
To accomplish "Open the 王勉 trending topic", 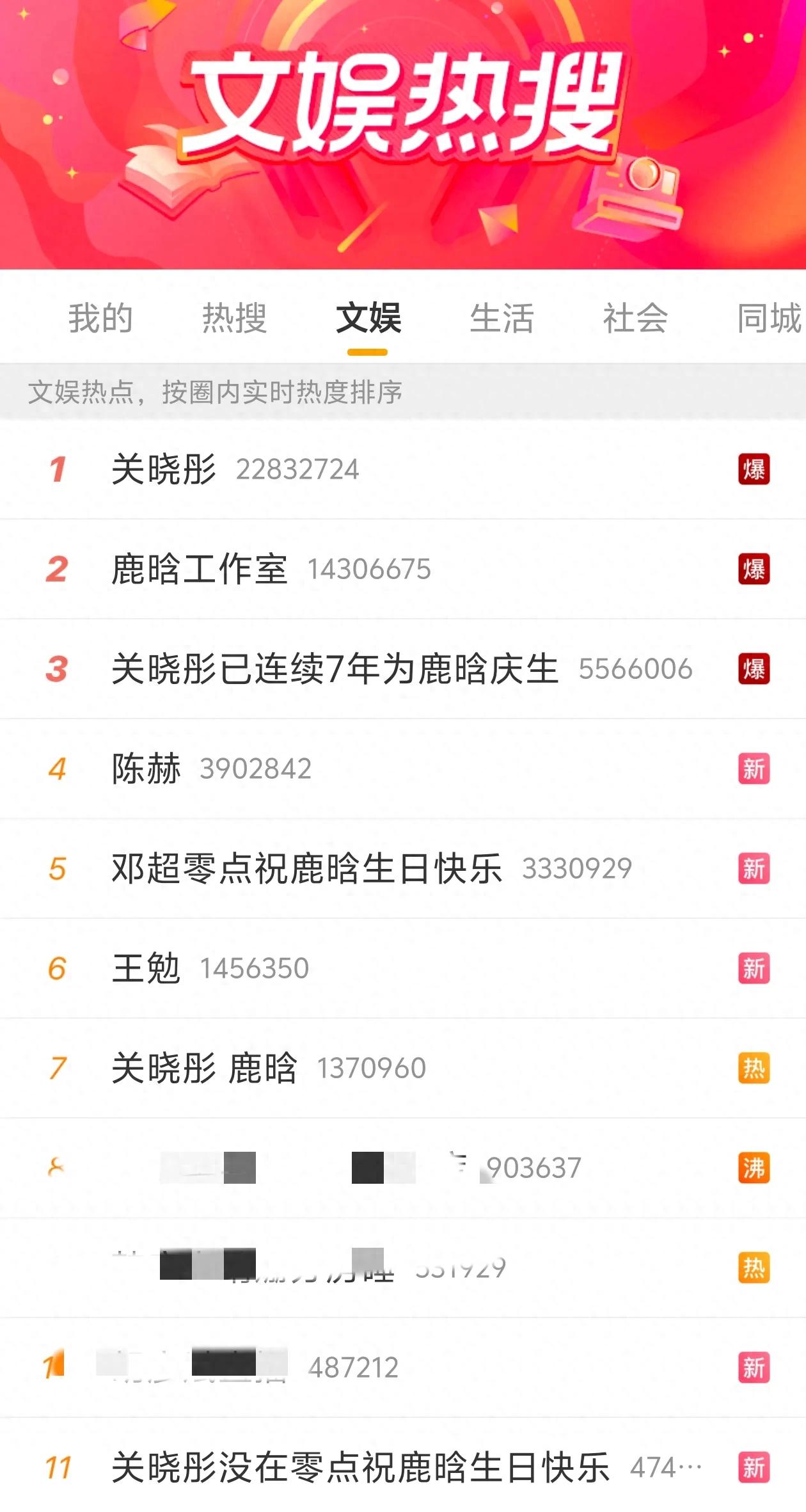I will point(146,968).
